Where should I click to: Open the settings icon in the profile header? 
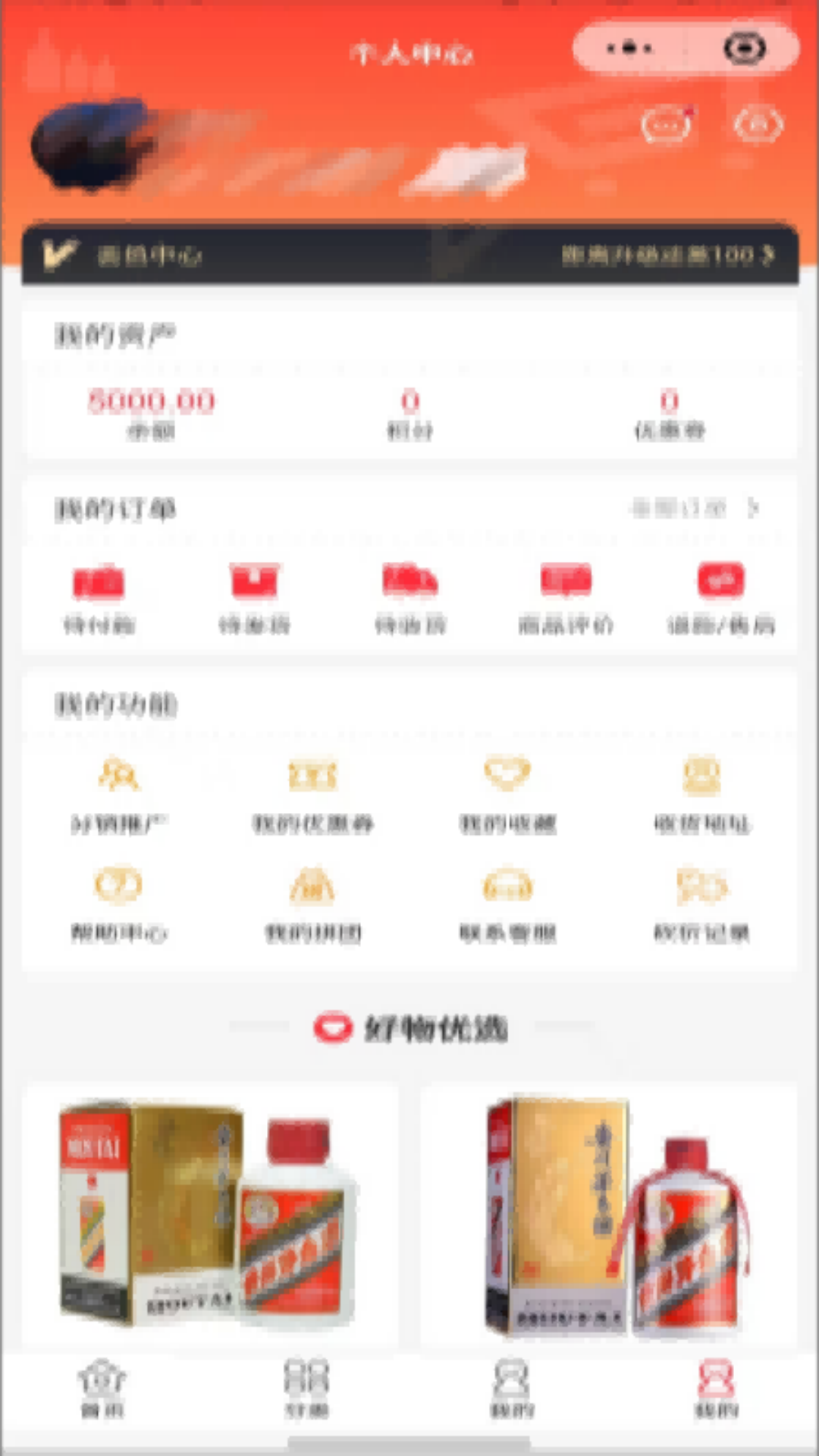tap(758, 126)
